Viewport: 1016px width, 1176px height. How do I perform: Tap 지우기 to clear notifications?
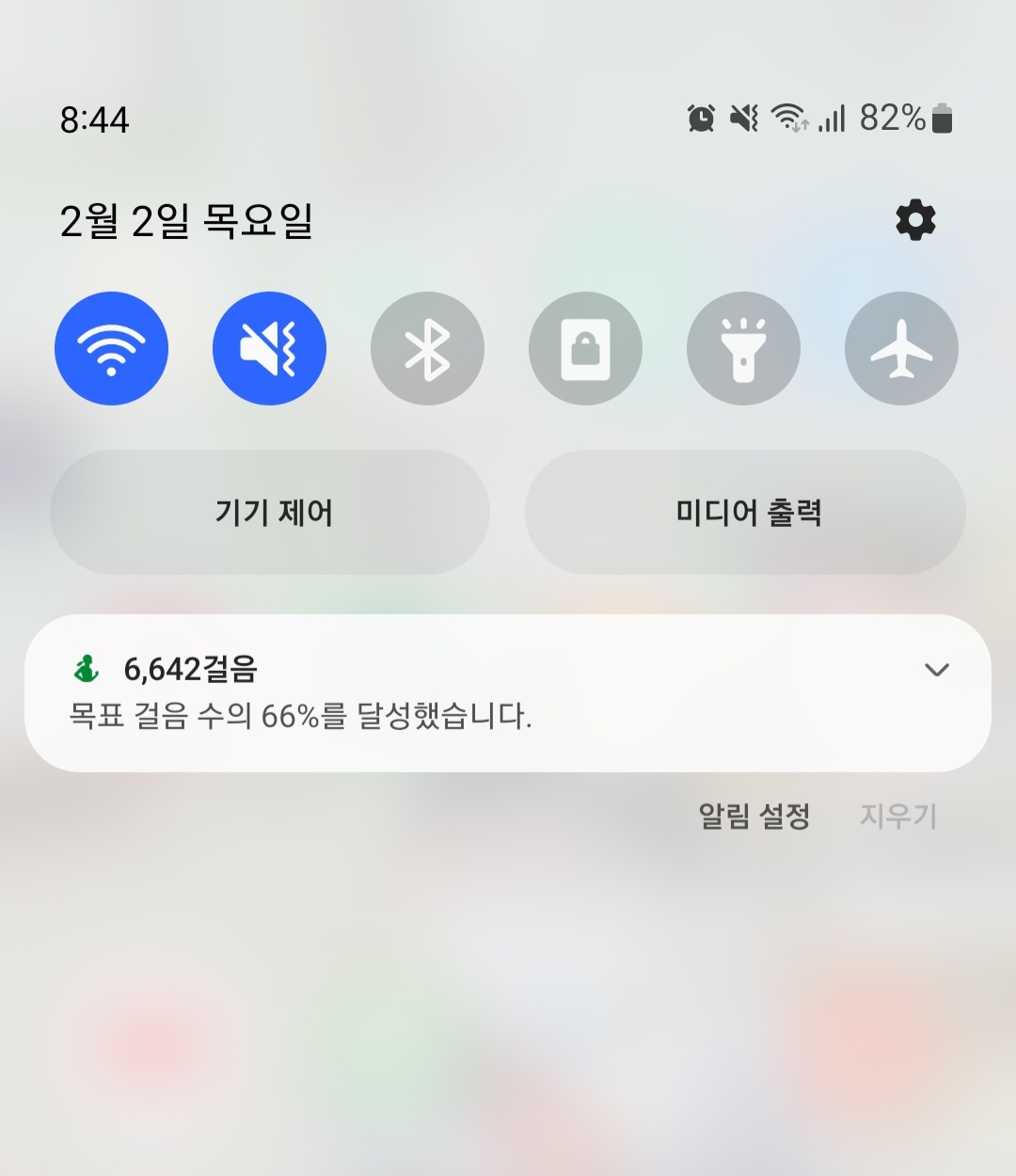(897, 816)
